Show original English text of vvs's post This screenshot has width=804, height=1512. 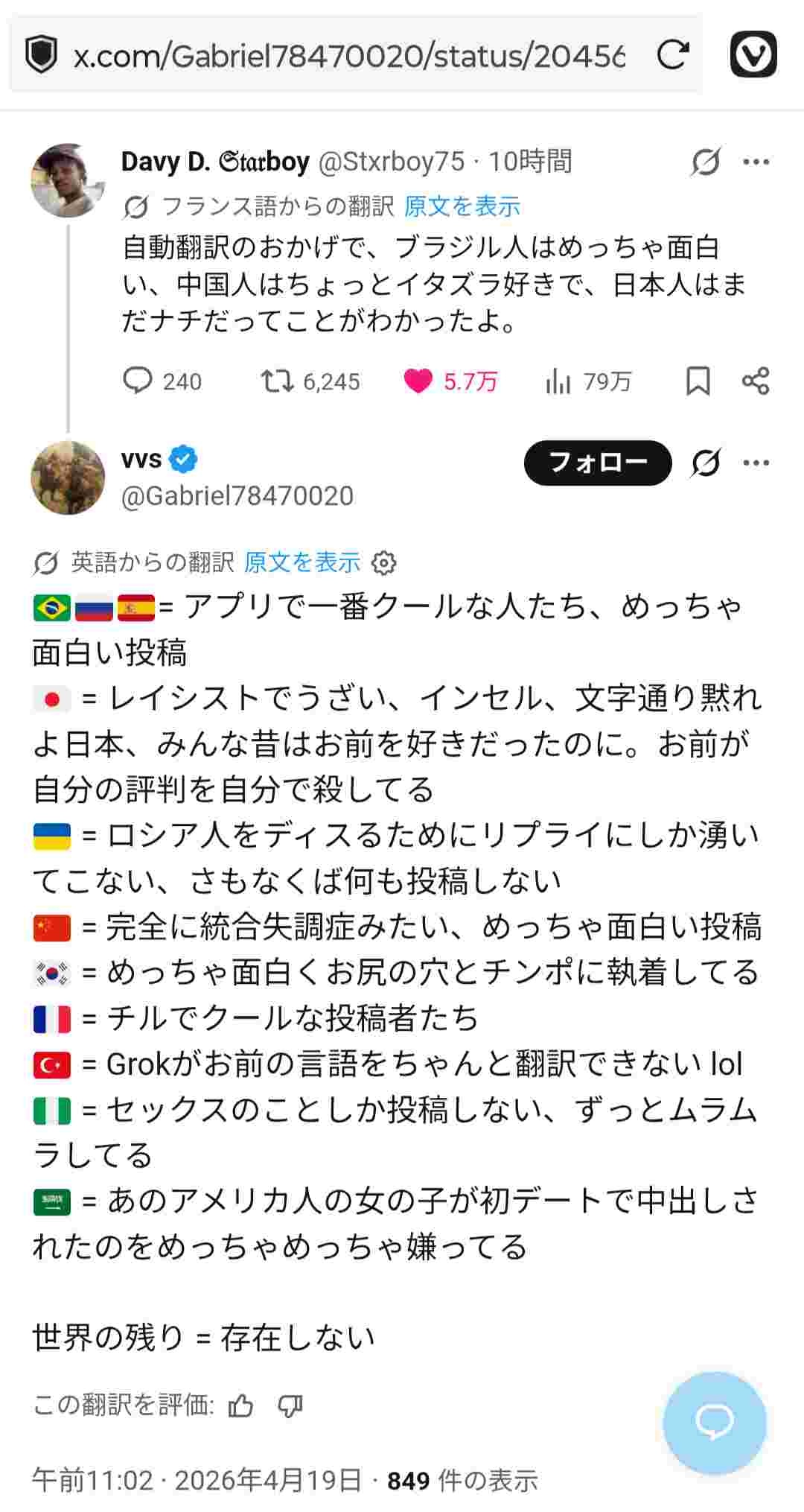point(302,562)
